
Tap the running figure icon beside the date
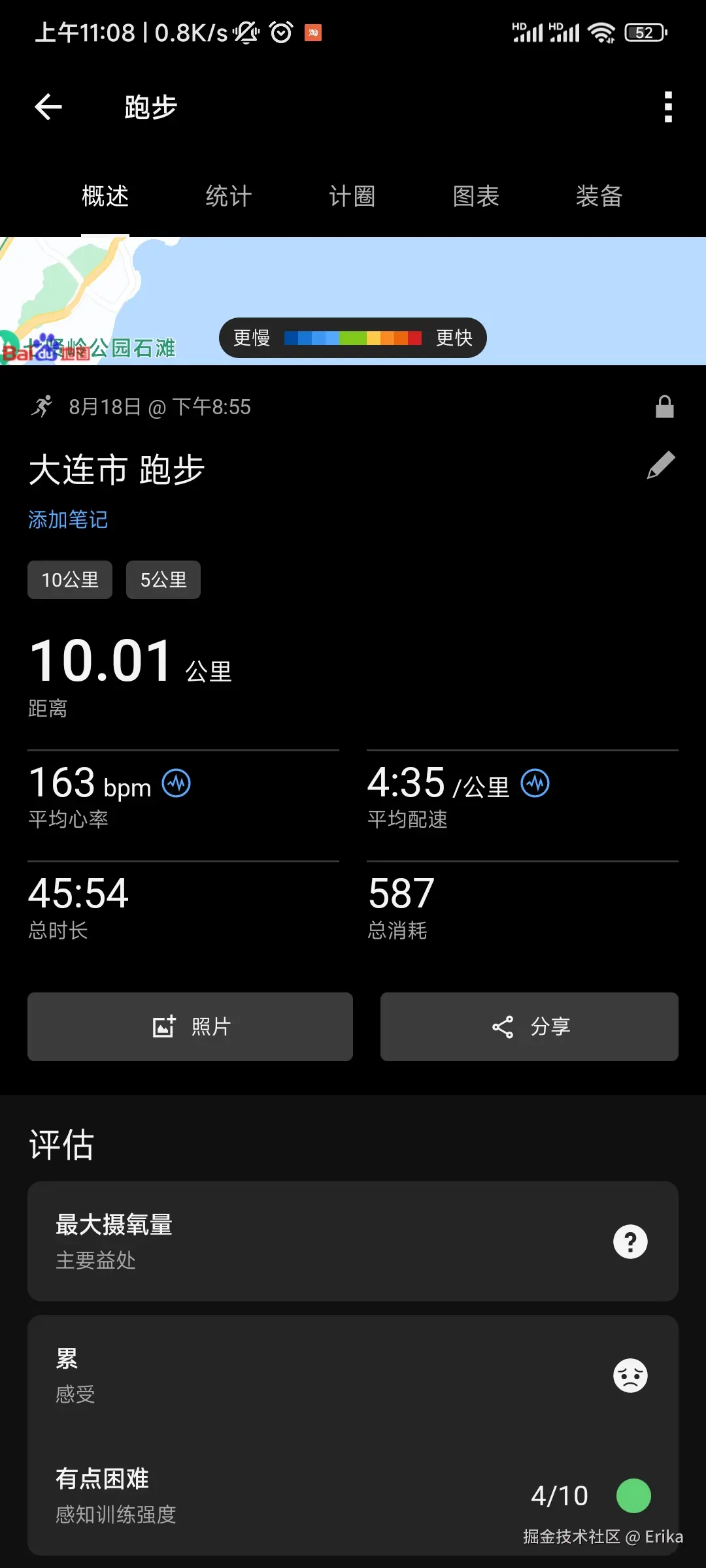(41, 406)
